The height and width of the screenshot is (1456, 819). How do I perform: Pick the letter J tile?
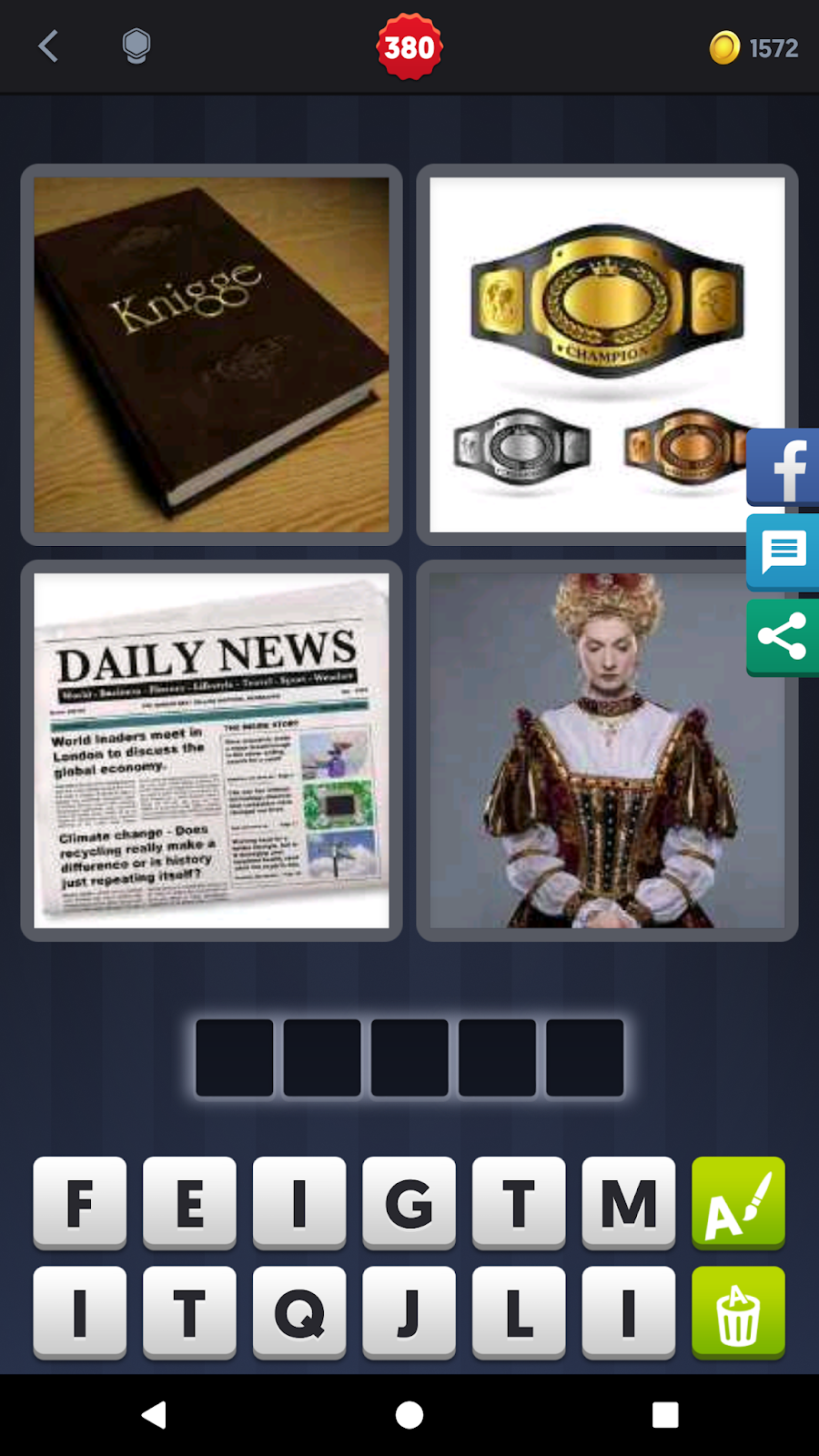tap(409, 1312)
